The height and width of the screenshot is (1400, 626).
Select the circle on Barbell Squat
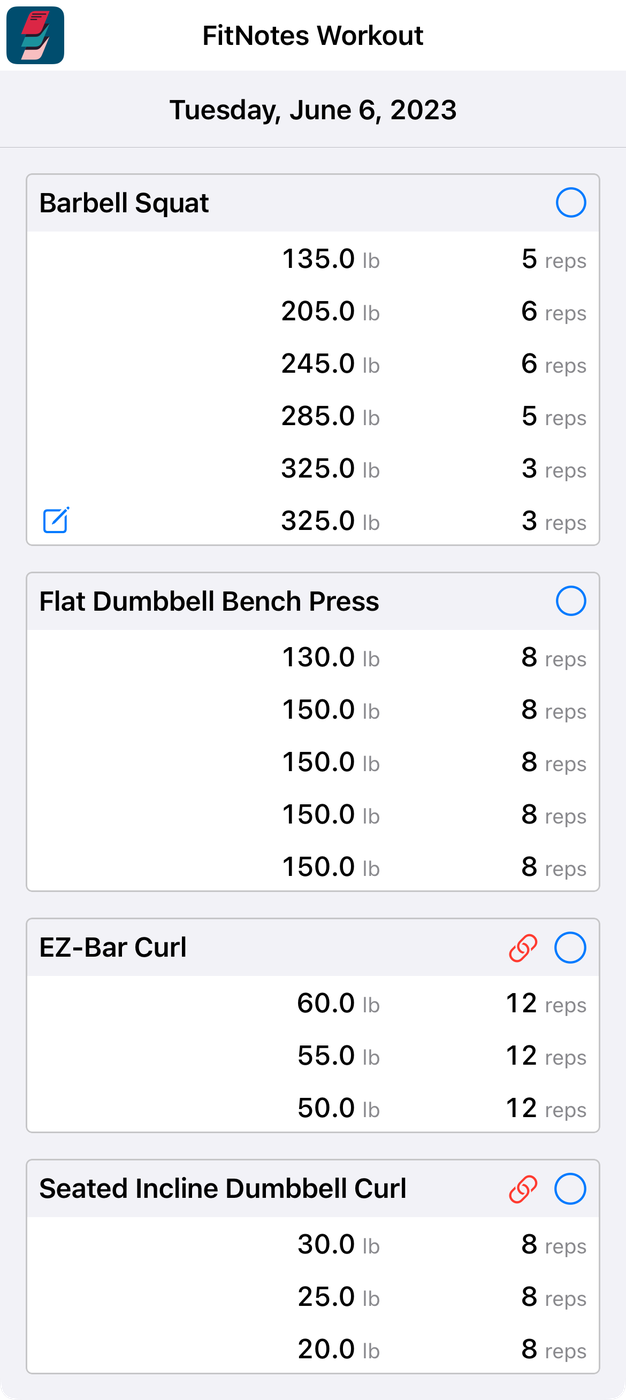click(570, 203)
